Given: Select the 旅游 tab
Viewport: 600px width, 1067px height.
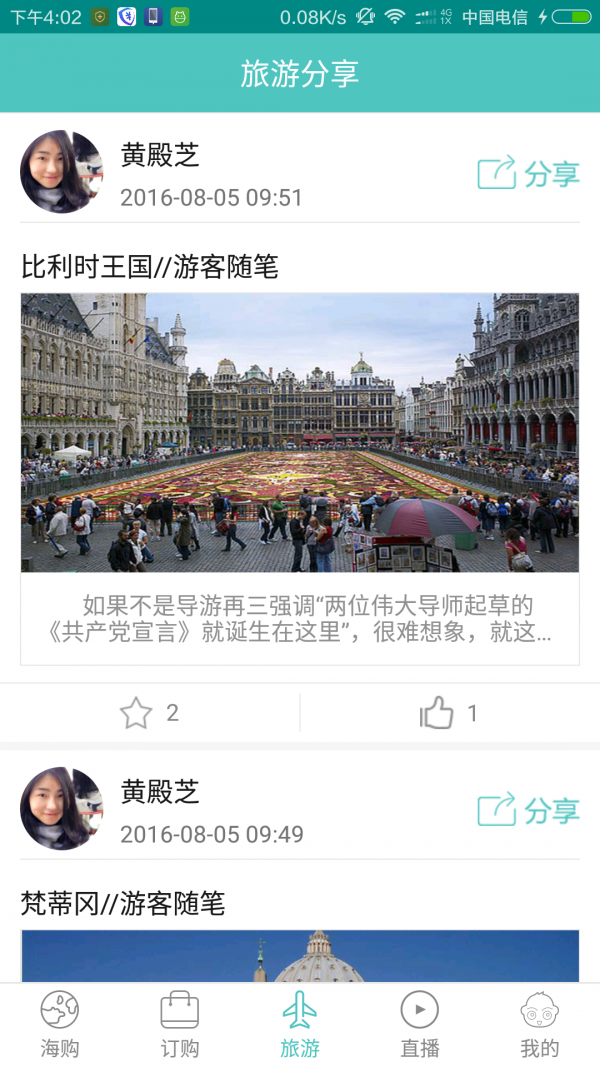Looking at the screenshot, I should tap(300, 1025).
